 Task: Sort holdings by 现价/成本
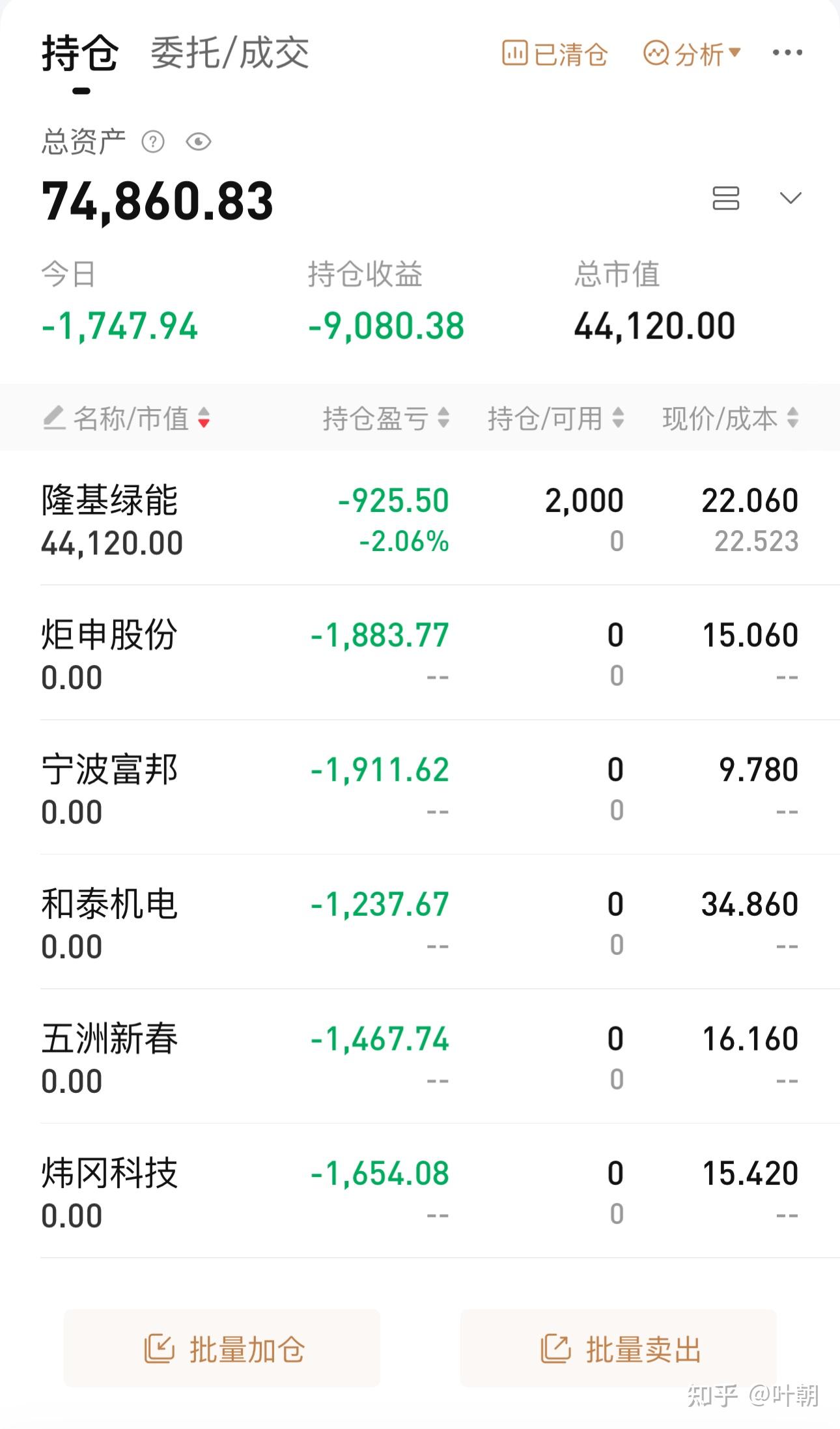pyautogui.click(x=731, y=417)
